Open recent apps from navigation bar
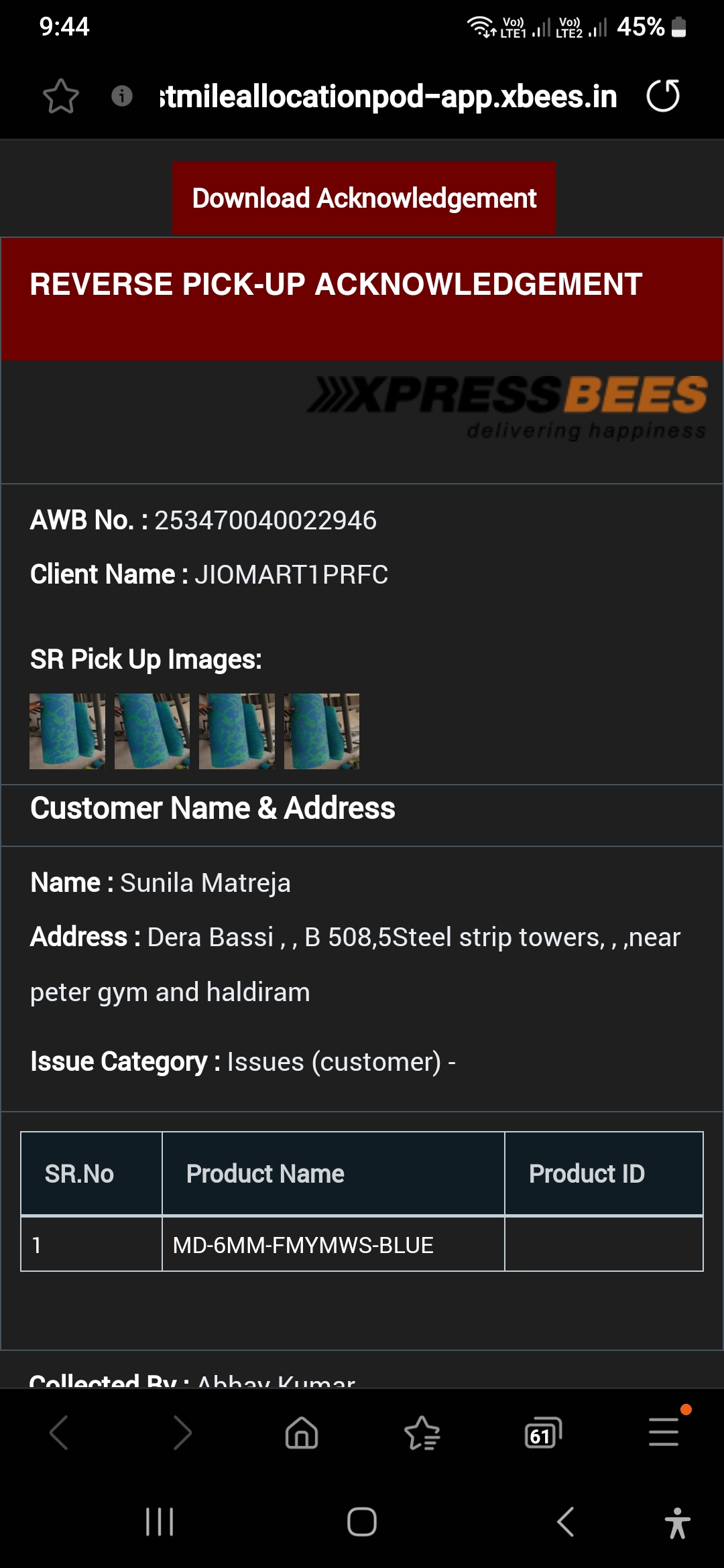Viewport: 724px width, 1568px height. pos(160,1522)
